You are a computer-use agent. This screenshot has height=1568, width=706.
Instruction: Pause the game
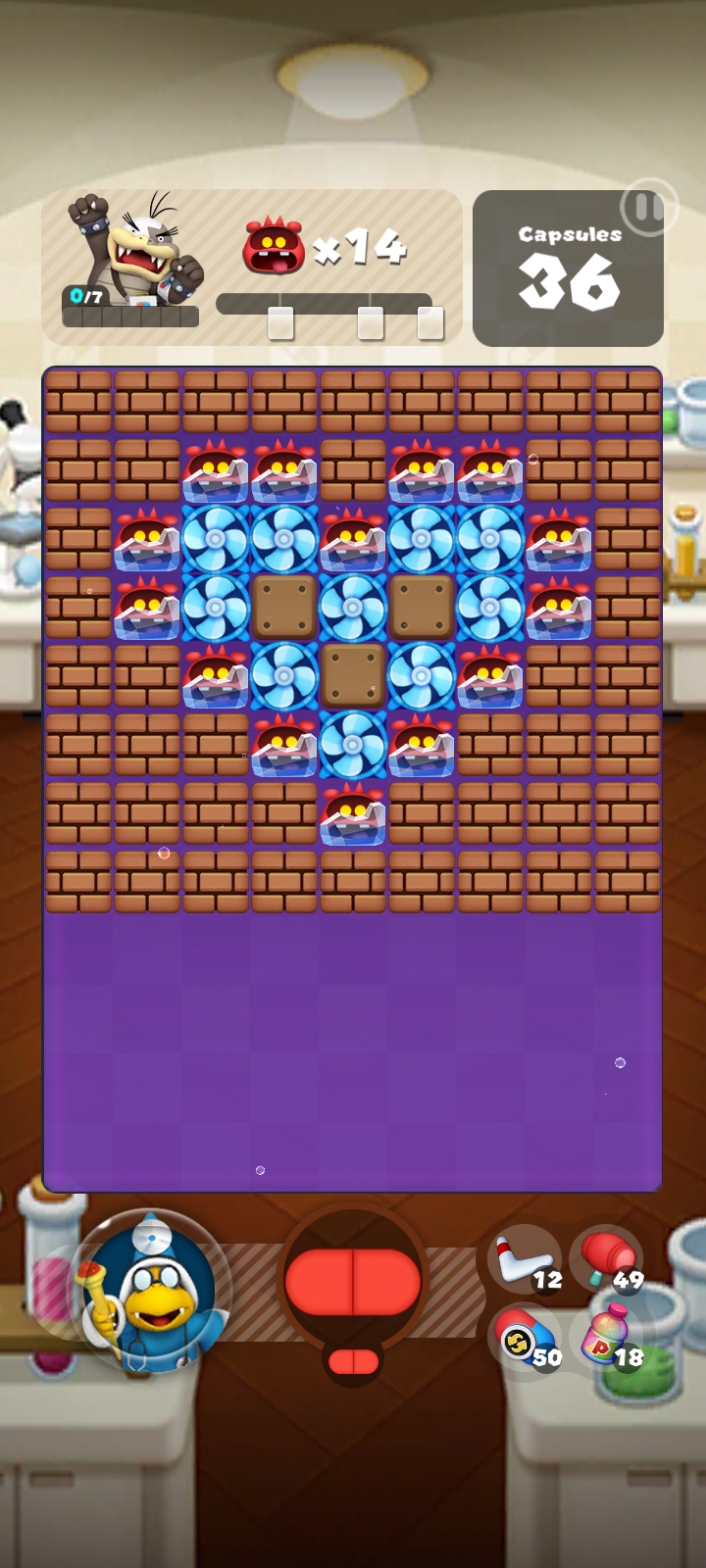tap(647, 208)
